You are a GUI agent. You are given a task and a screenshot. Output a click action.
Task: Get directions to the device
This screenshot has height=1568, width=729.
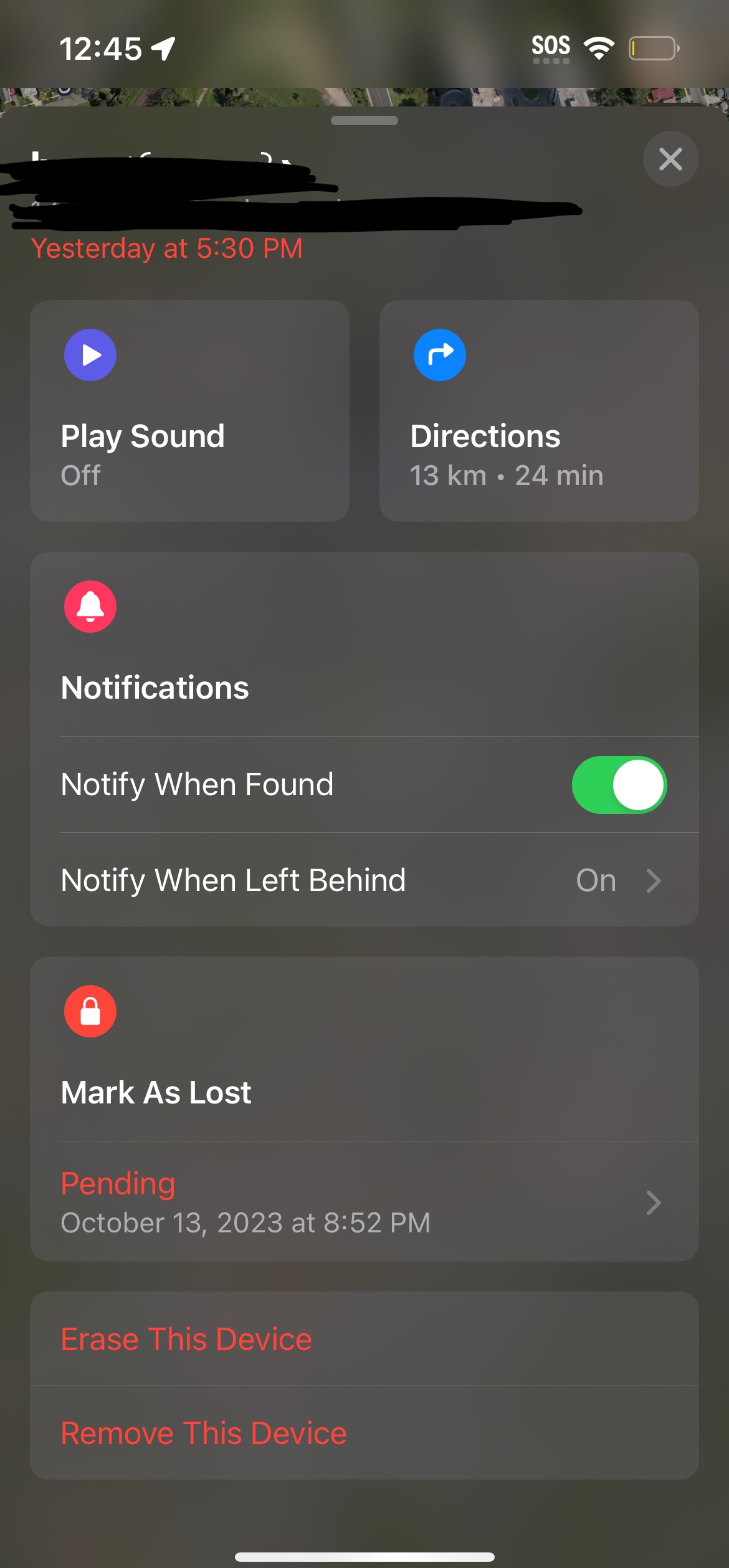539,411
